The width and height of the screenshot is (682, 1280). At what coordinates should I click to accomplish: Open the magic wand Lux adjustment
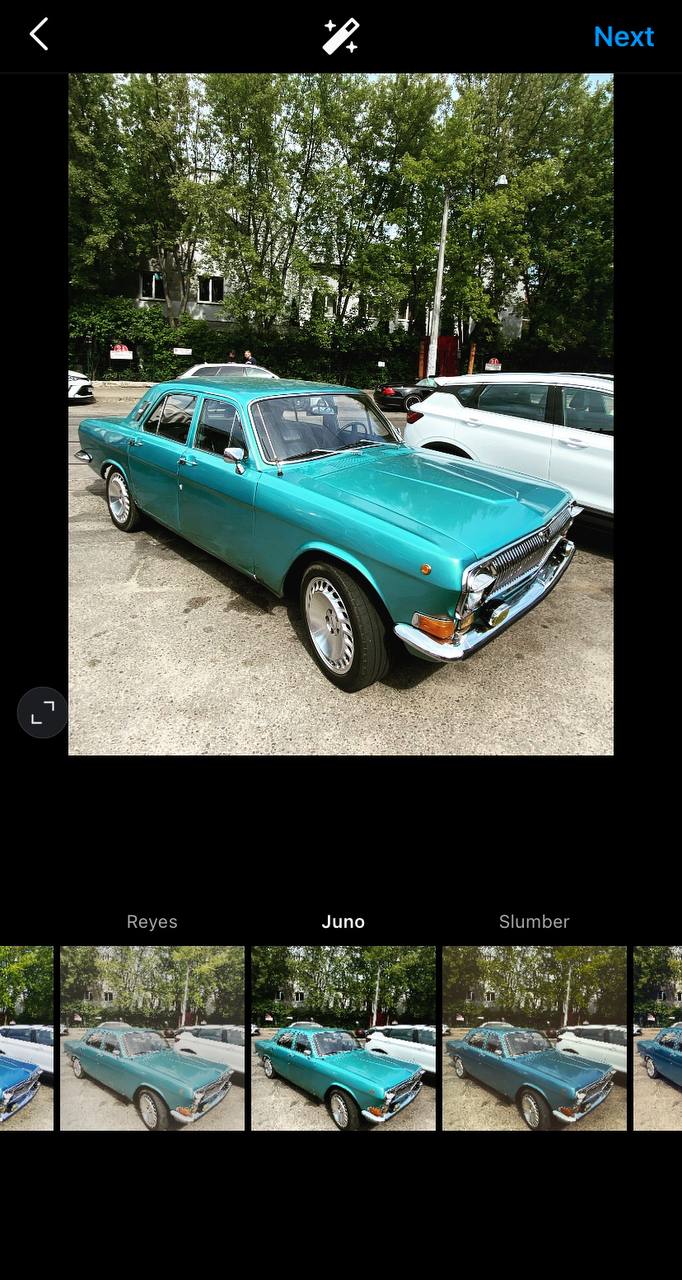pos(340,36)
